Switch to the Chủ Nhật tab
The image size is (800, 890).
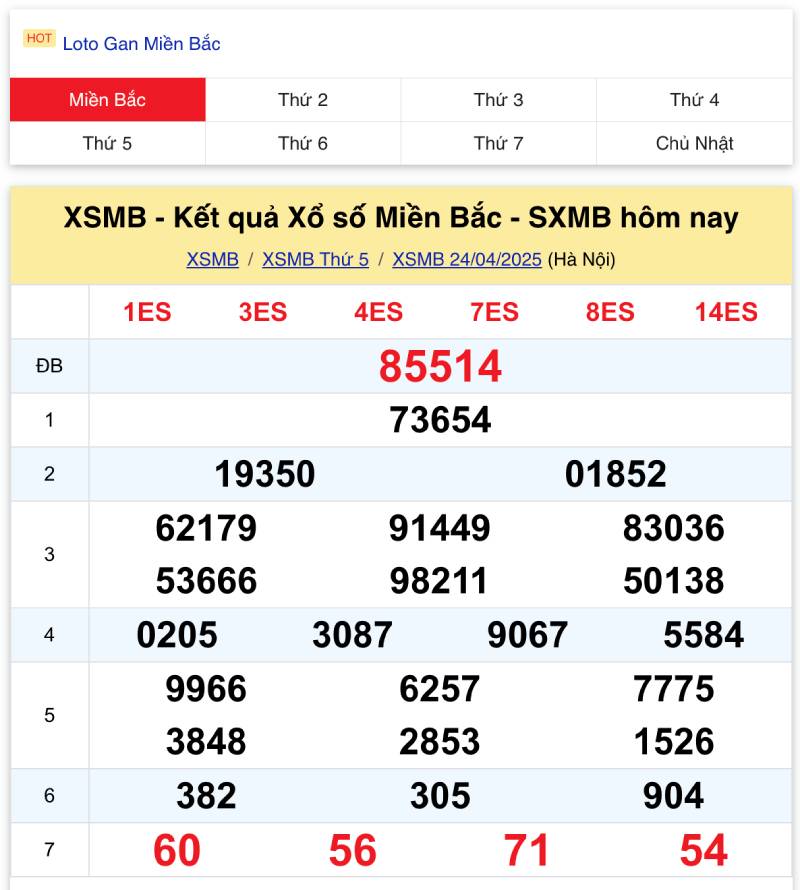pyautogui.click(x=694, y=143)
